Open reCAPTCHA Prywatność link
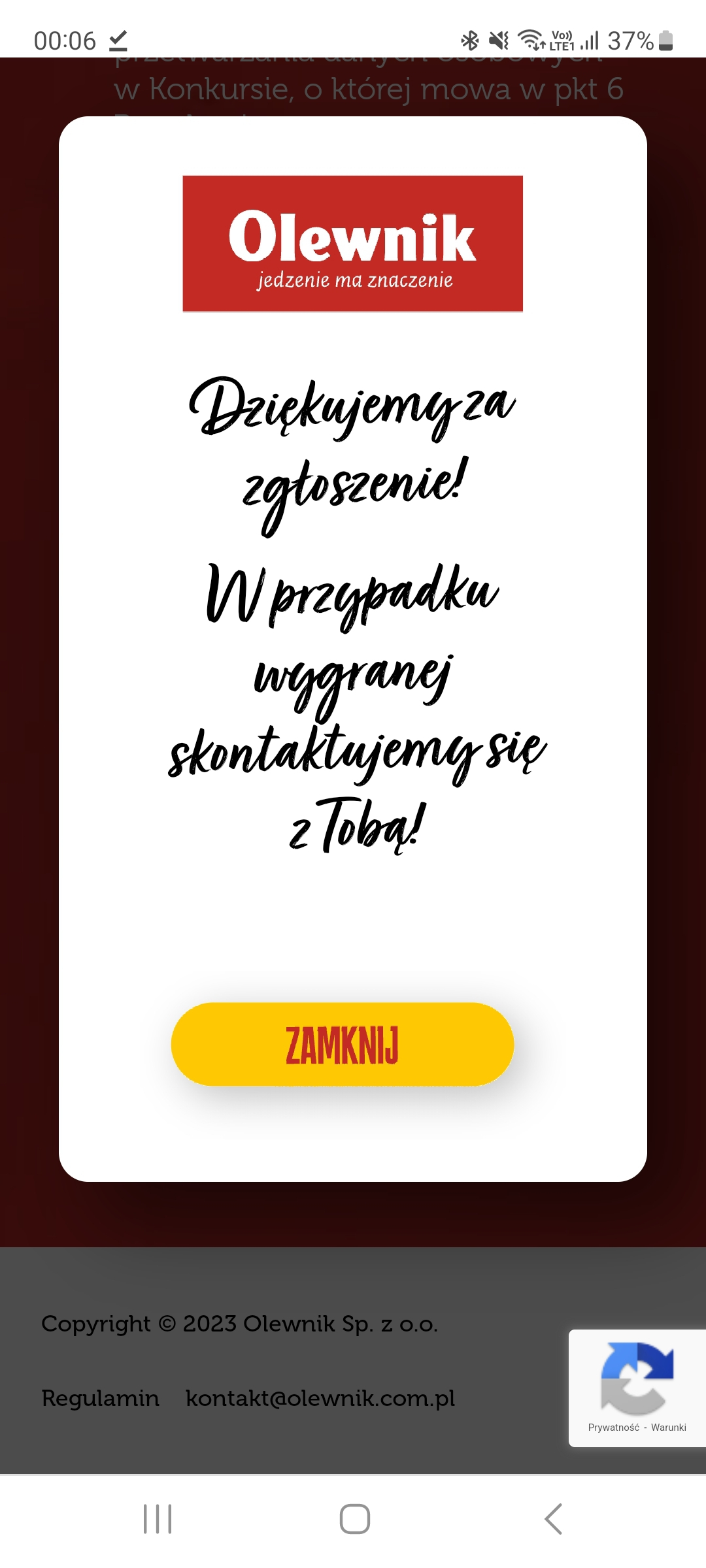The image size is (706, 1568). click(x=613, y=1428)
